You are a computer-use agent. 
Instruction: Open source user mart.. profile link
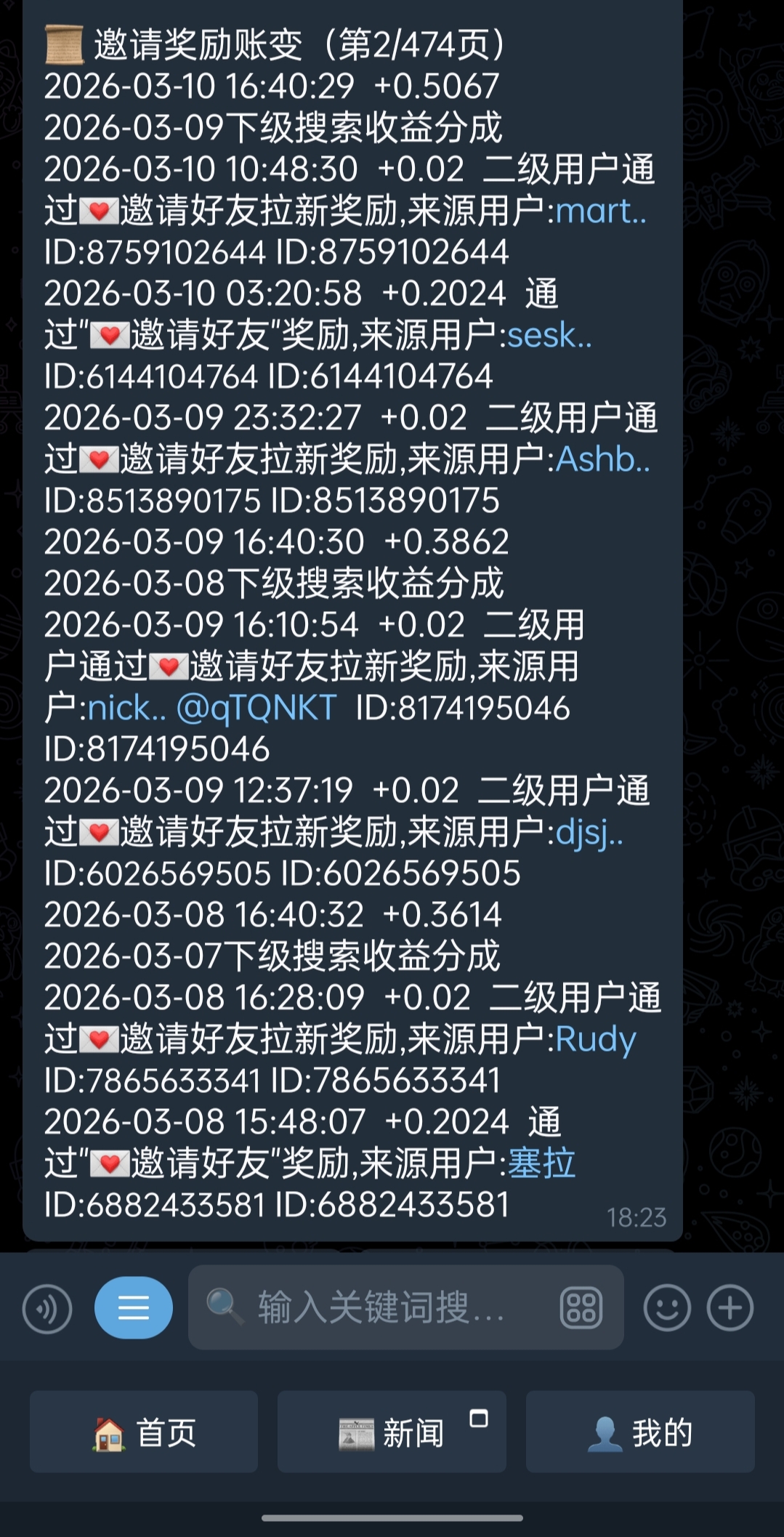(600, 211)
